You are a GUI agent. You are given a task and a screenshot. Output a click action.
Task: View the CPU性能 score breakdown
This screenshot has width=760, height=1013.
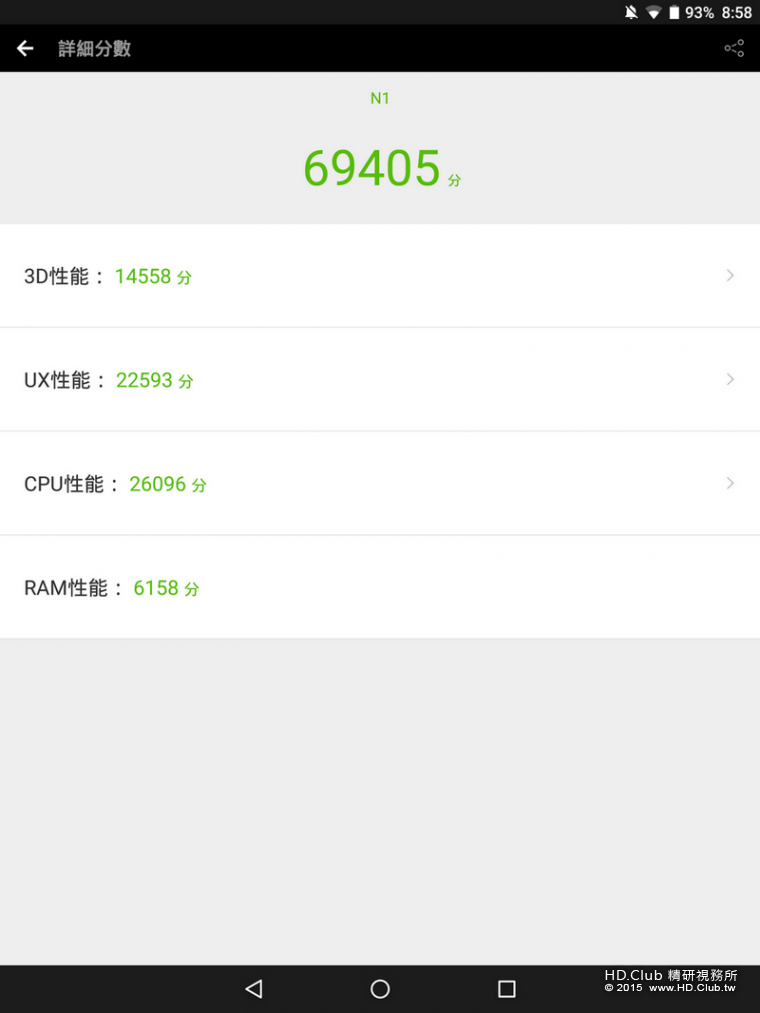(x=380, y=484)
